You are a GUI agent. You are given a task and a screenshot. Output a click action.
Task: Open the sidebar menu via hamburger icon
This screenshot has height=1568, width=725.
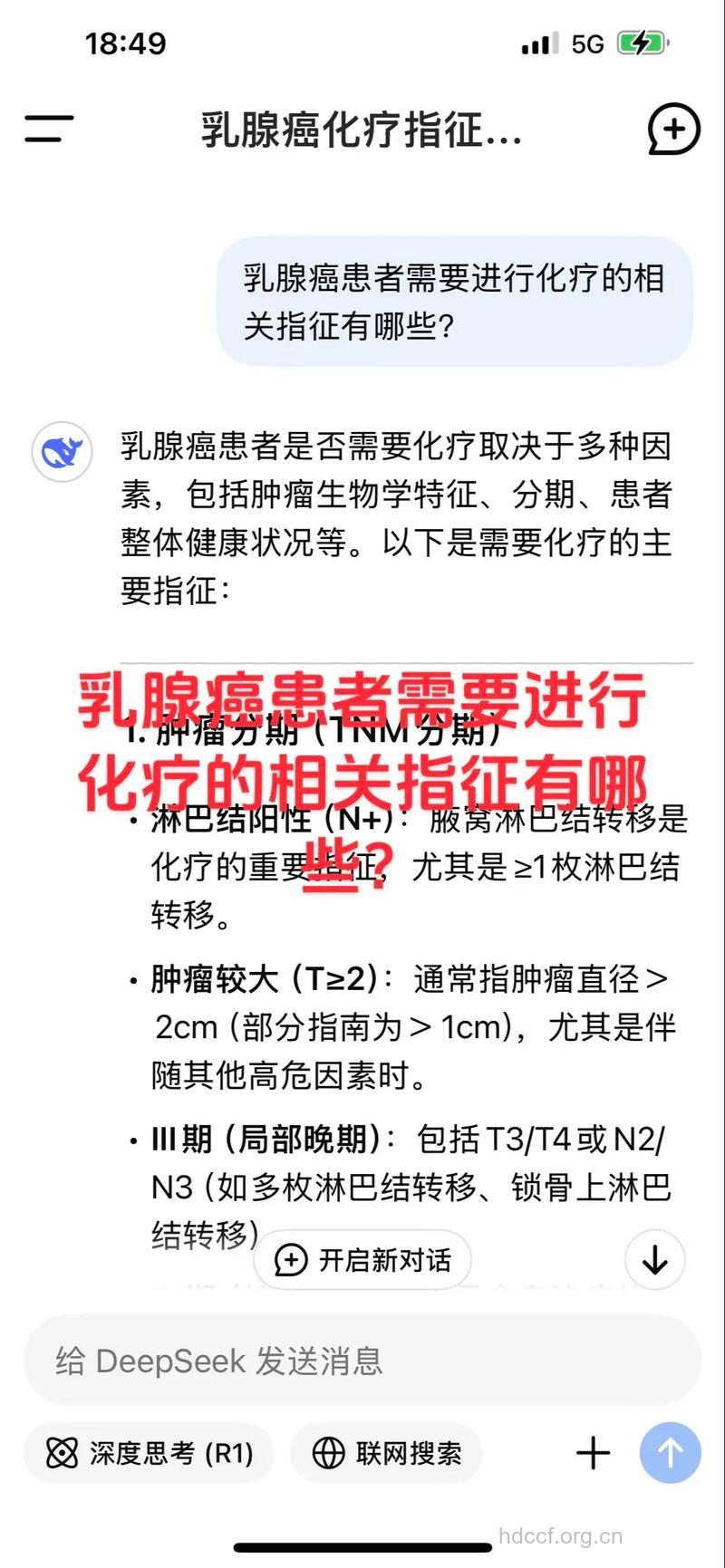45,130
